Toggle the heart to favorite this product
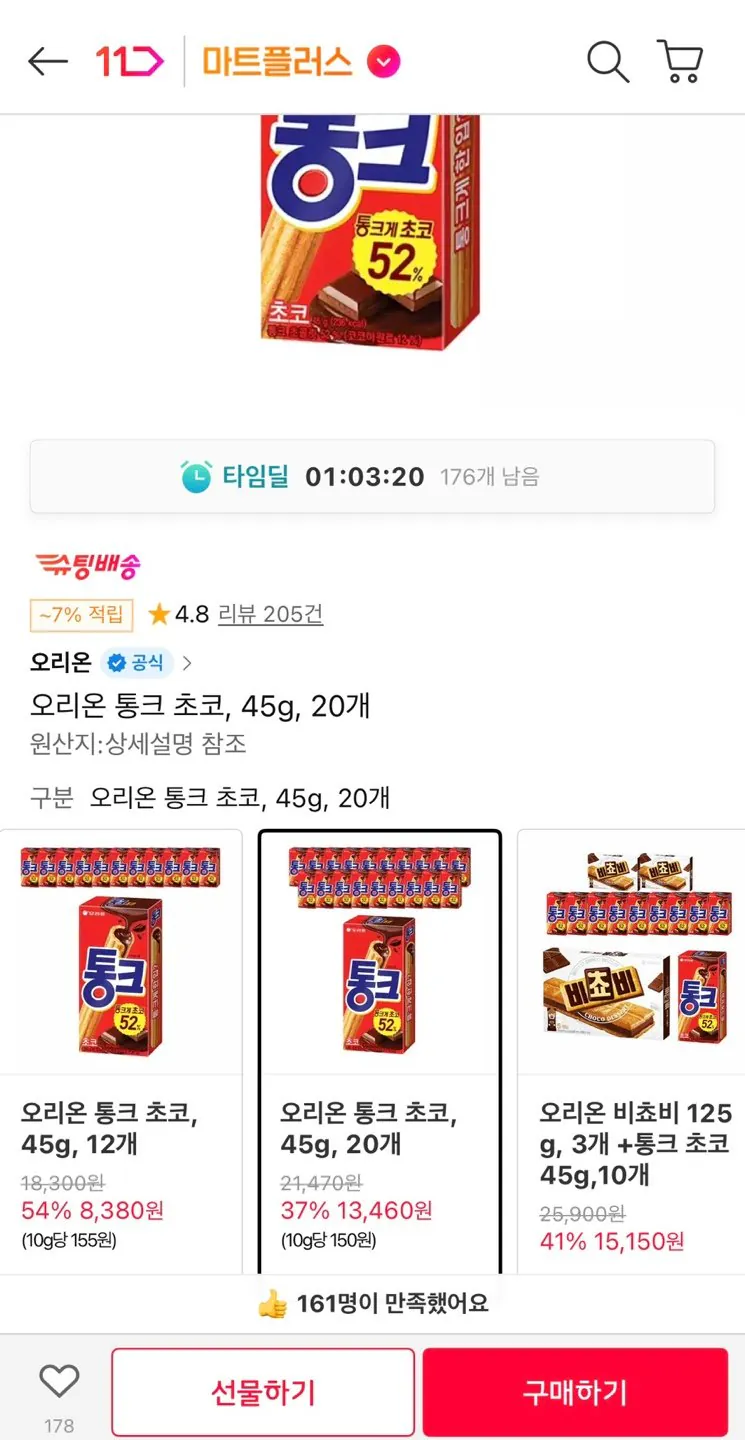The width and height of the screenshot is (745, 1440). tap(60, 1380)
